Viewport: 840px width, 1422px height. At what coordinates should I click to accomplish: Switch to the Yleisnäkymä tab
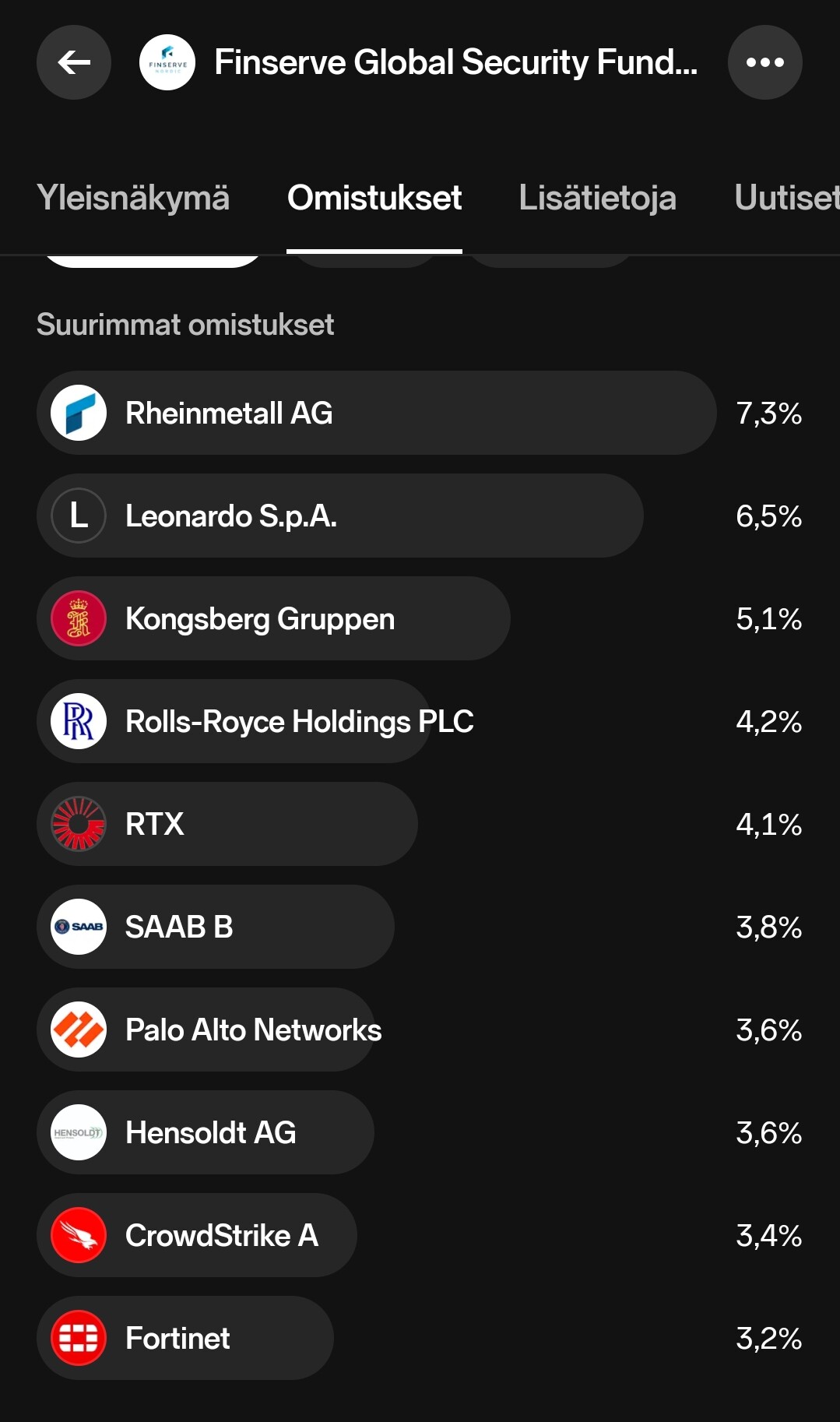tap(133, 198)
